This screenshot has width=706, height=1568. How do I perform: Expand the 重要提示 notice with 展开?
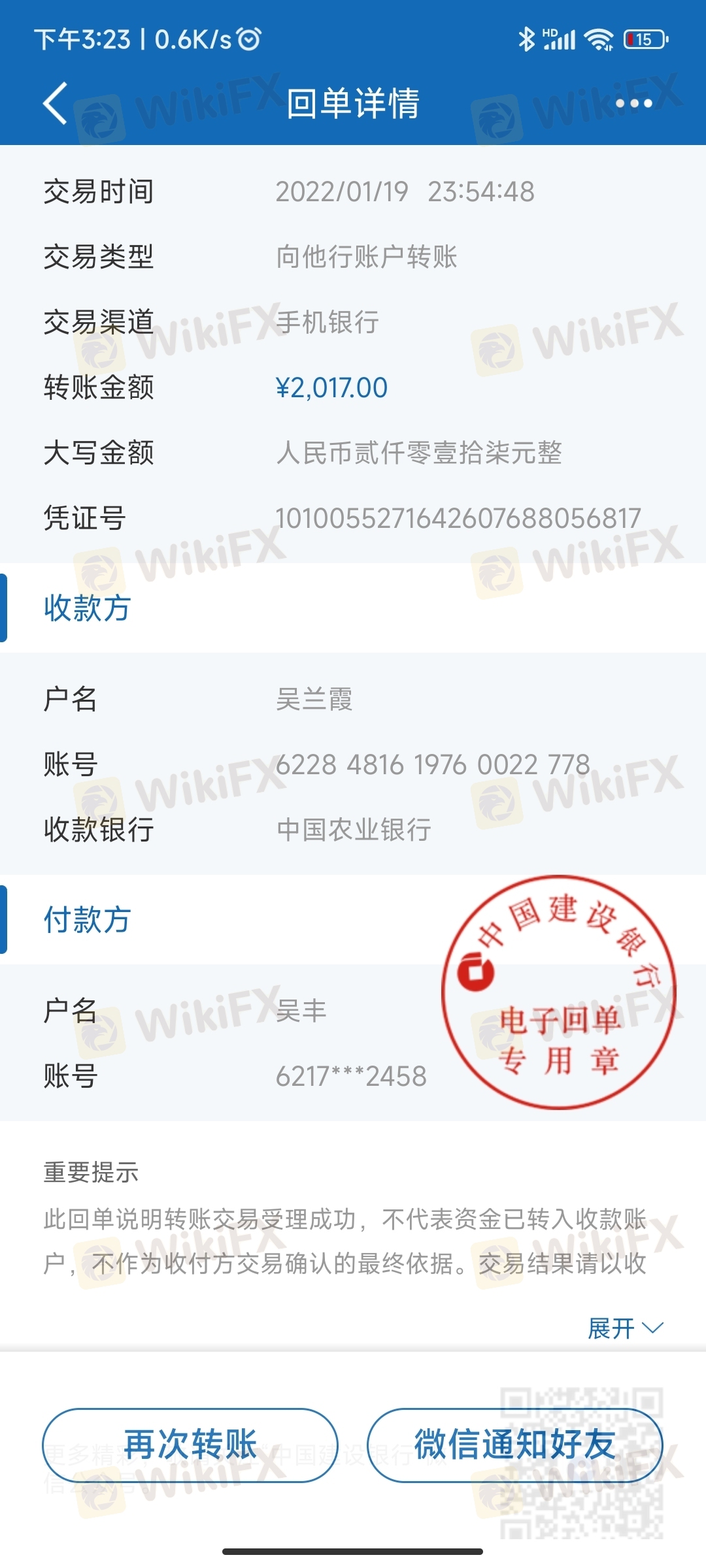pos(626,1328)
